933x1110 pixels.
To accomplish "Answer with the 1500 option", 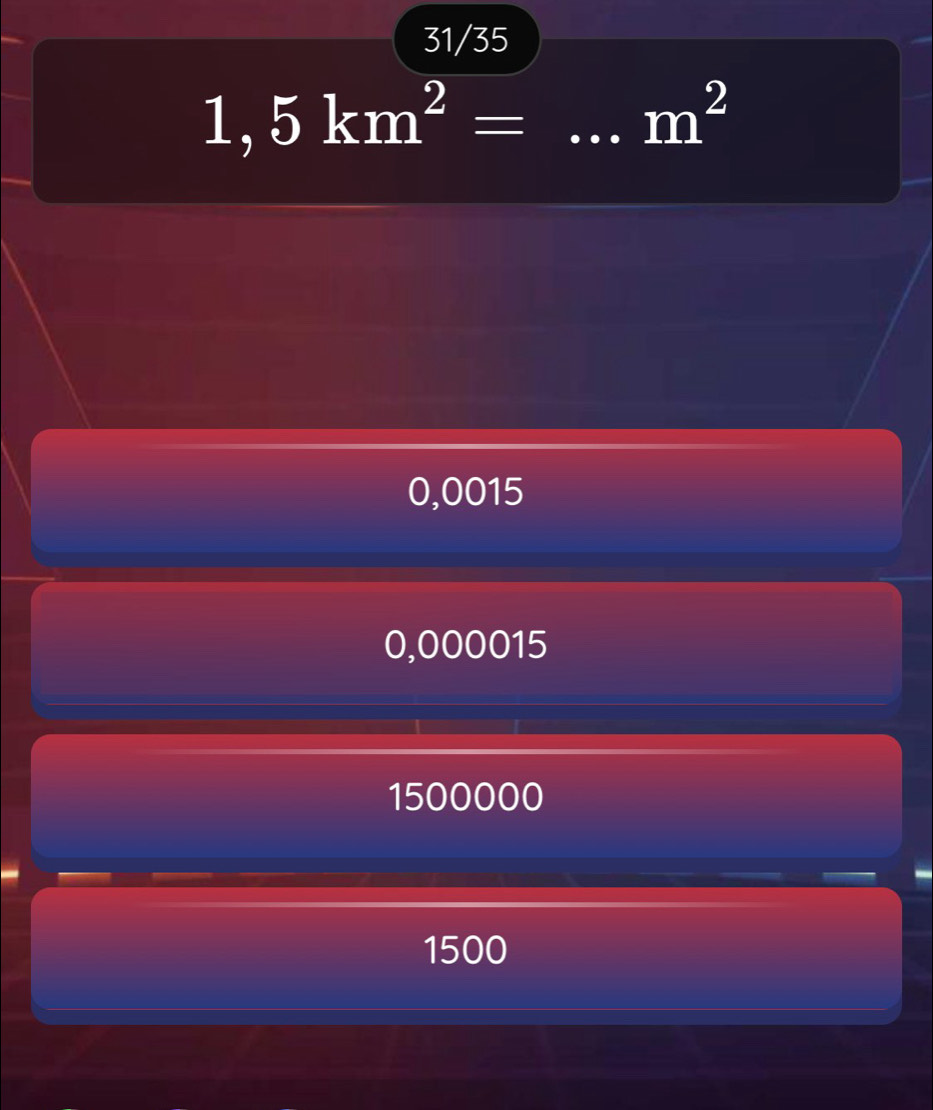I will tap(466, 950).
